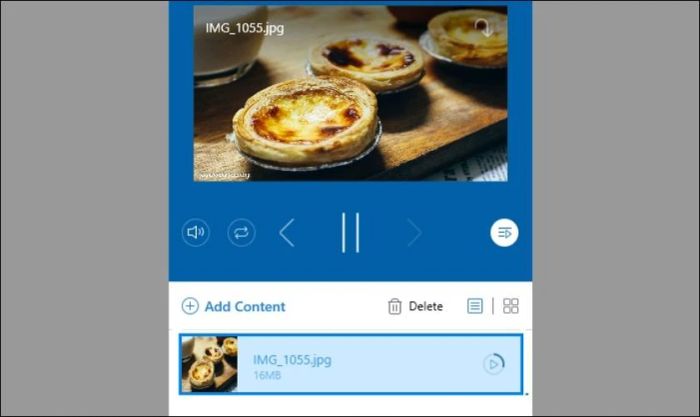700x417 pixels.
Task: Tap Add Content
Action: 234,307
